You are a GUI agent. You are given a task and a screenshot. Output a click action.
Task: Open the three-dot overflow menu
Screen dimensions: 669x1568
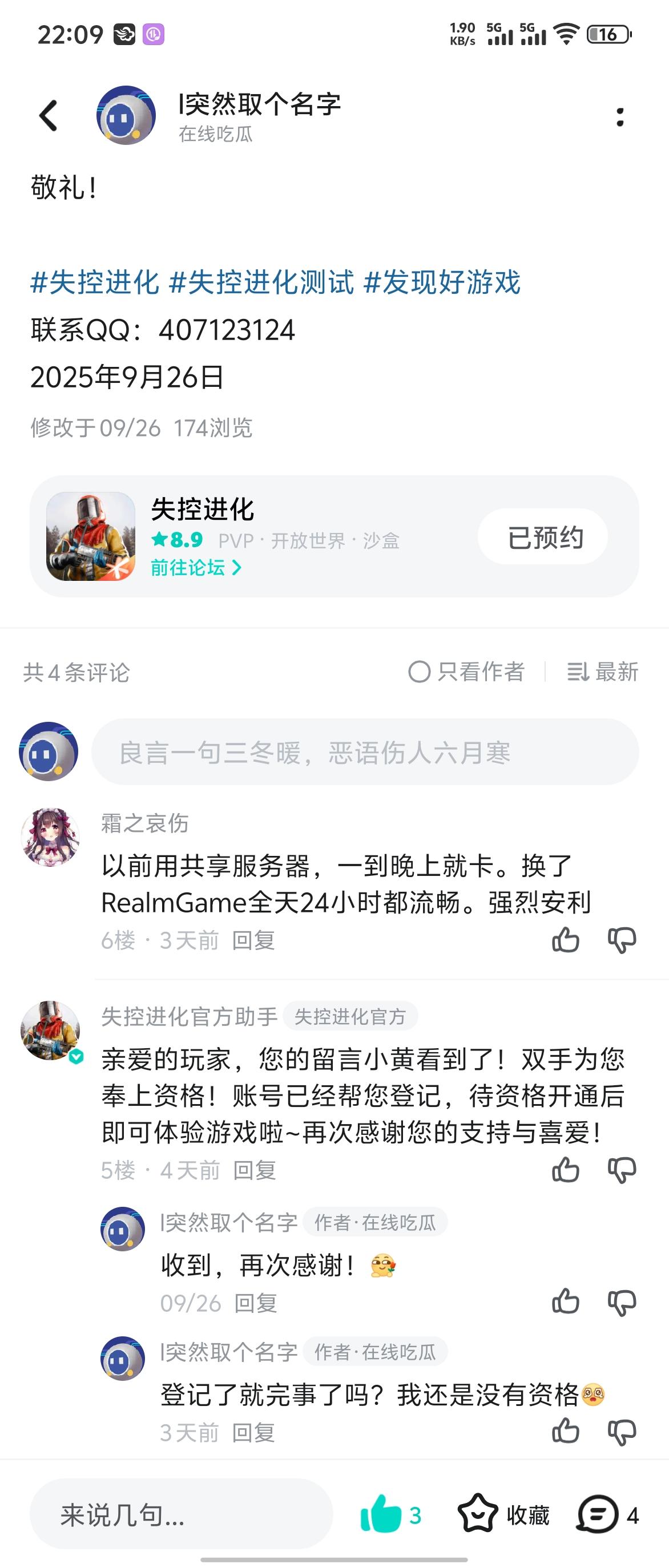pyautogui.click(x=620, y=117)
